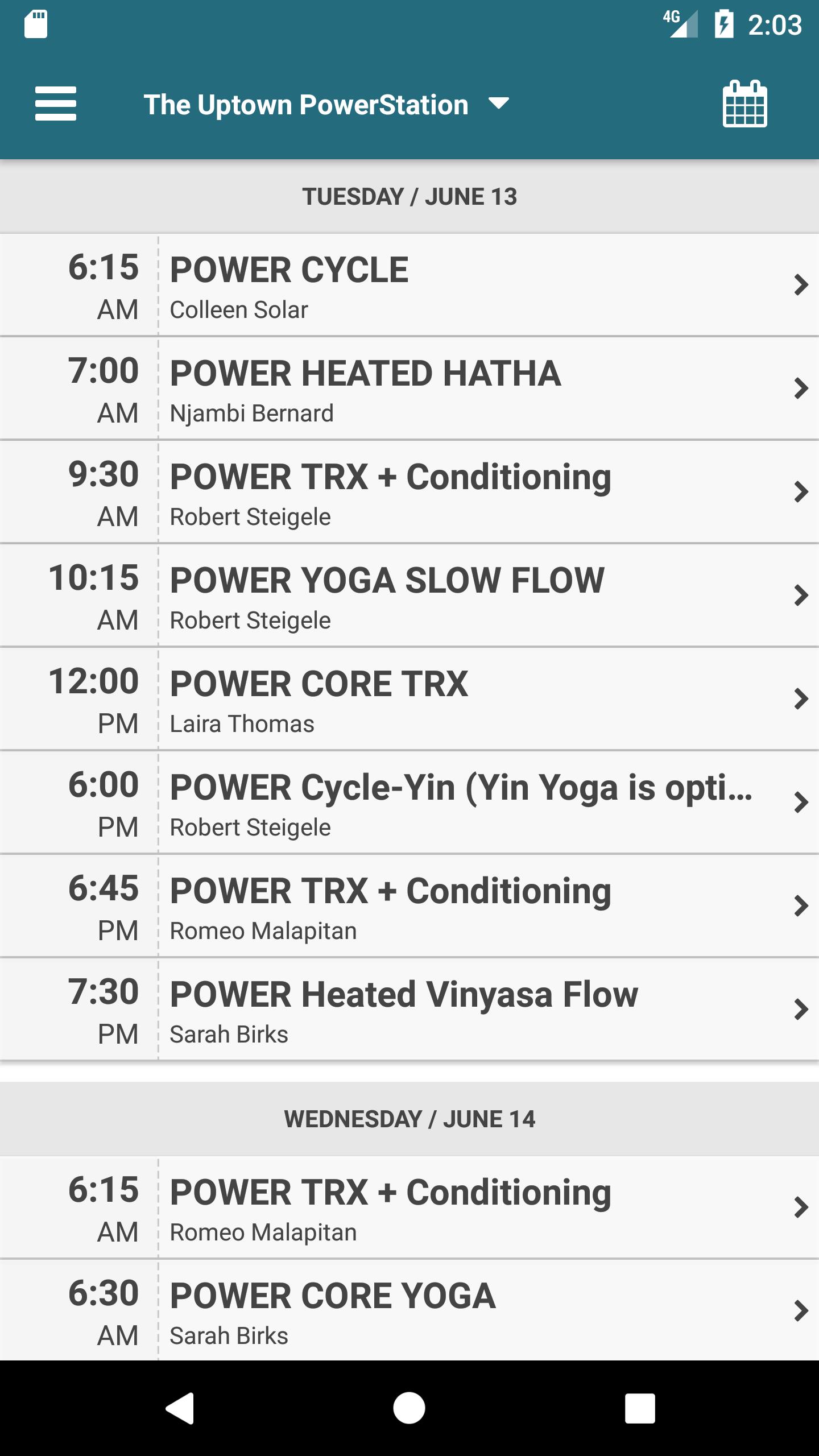This screenshot has width=819, height=1456.
Task: Expand The Uptown PowerStation location dropdown
Action: point(326,105)
